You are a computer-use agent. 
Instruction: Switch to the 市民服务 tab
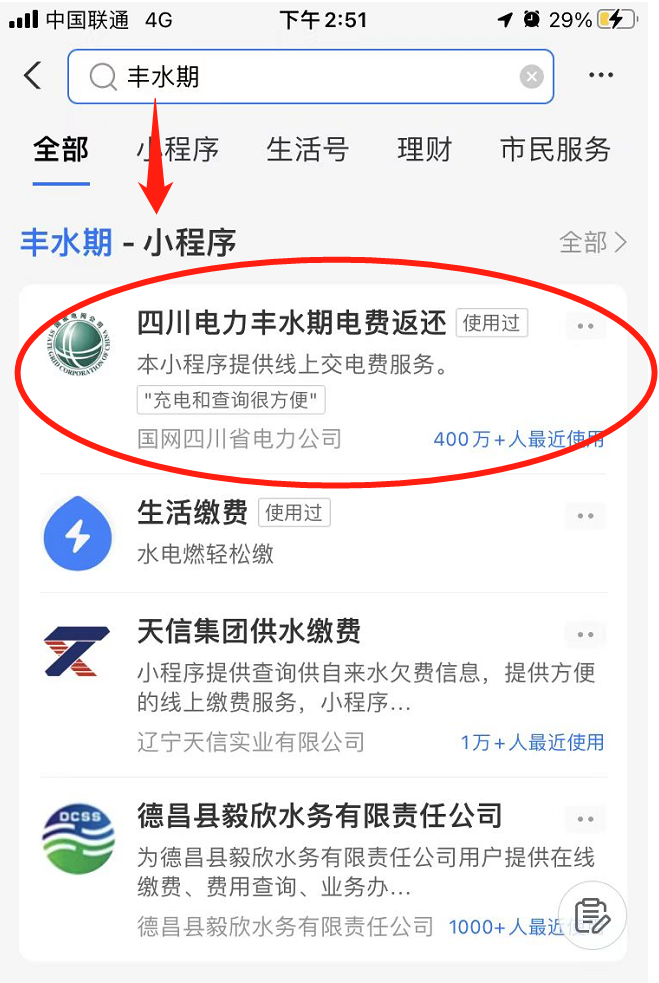click(555, 150)
